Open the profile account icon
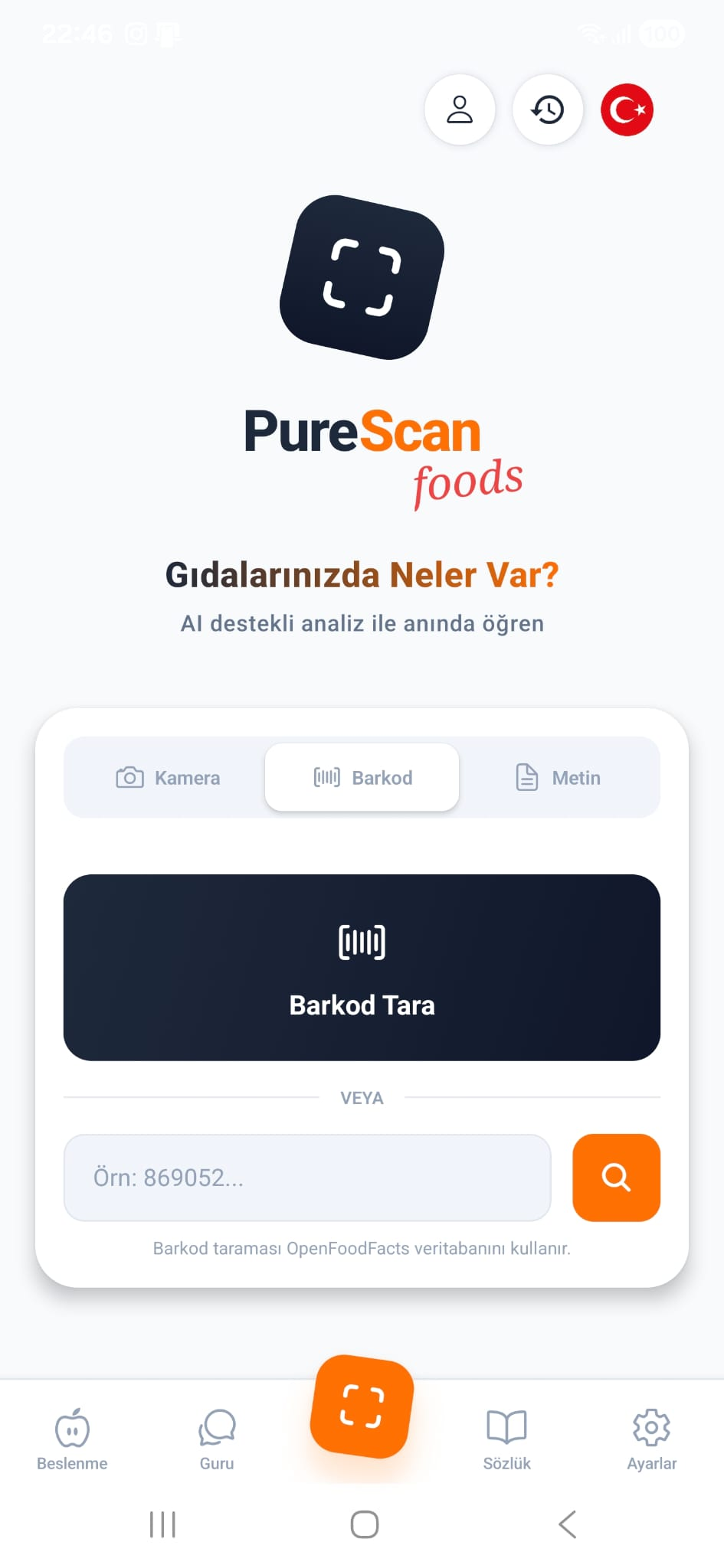The height and width of the screenshot is (1568, 724). tap(460, 109)
